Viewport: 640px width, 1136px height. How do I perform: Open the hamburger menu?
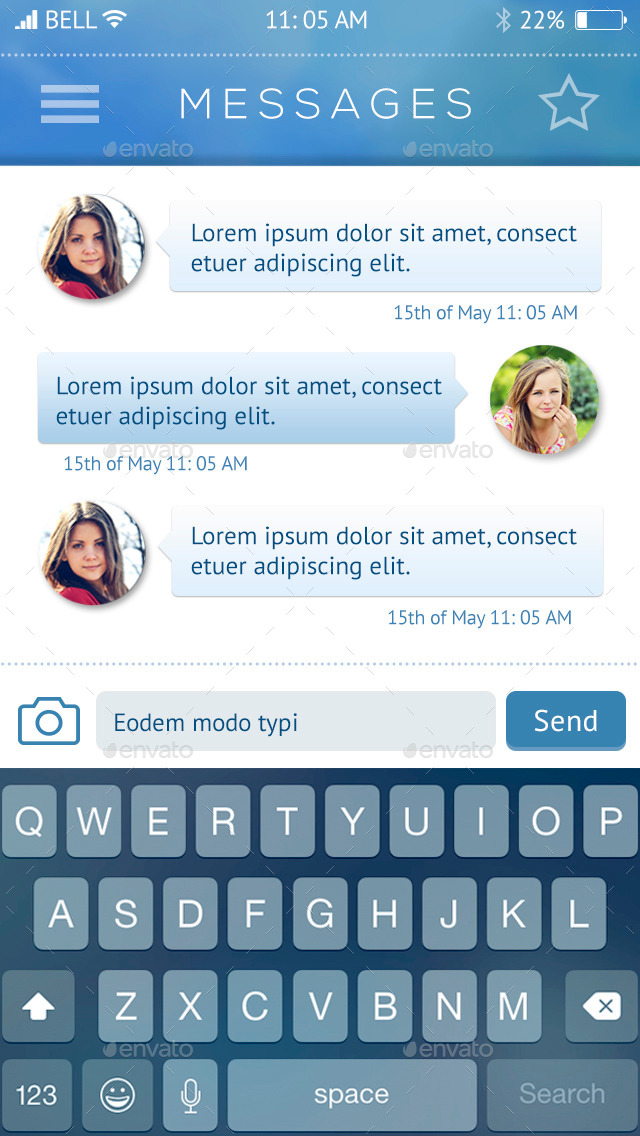[x=70, y=104]
